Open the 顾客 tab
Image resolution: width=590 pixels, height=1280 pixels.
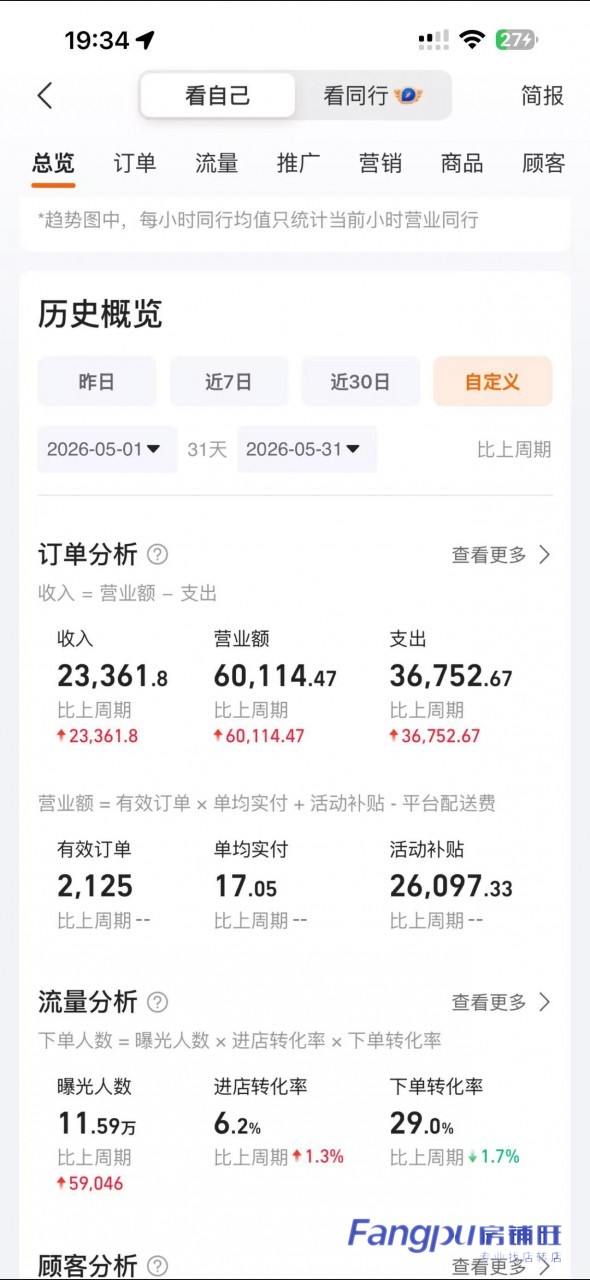tap(544, 163)
